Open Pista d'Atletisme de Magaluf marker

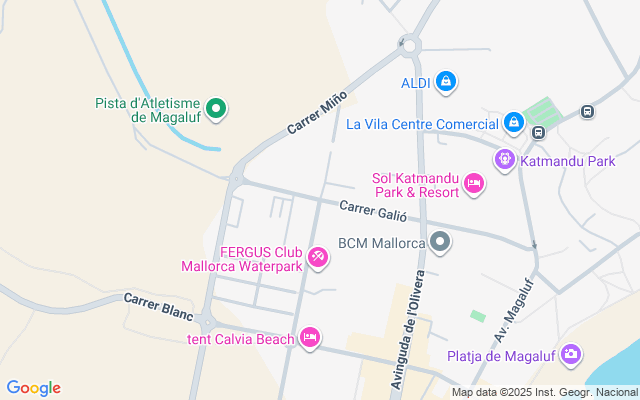tap(216, 108)
